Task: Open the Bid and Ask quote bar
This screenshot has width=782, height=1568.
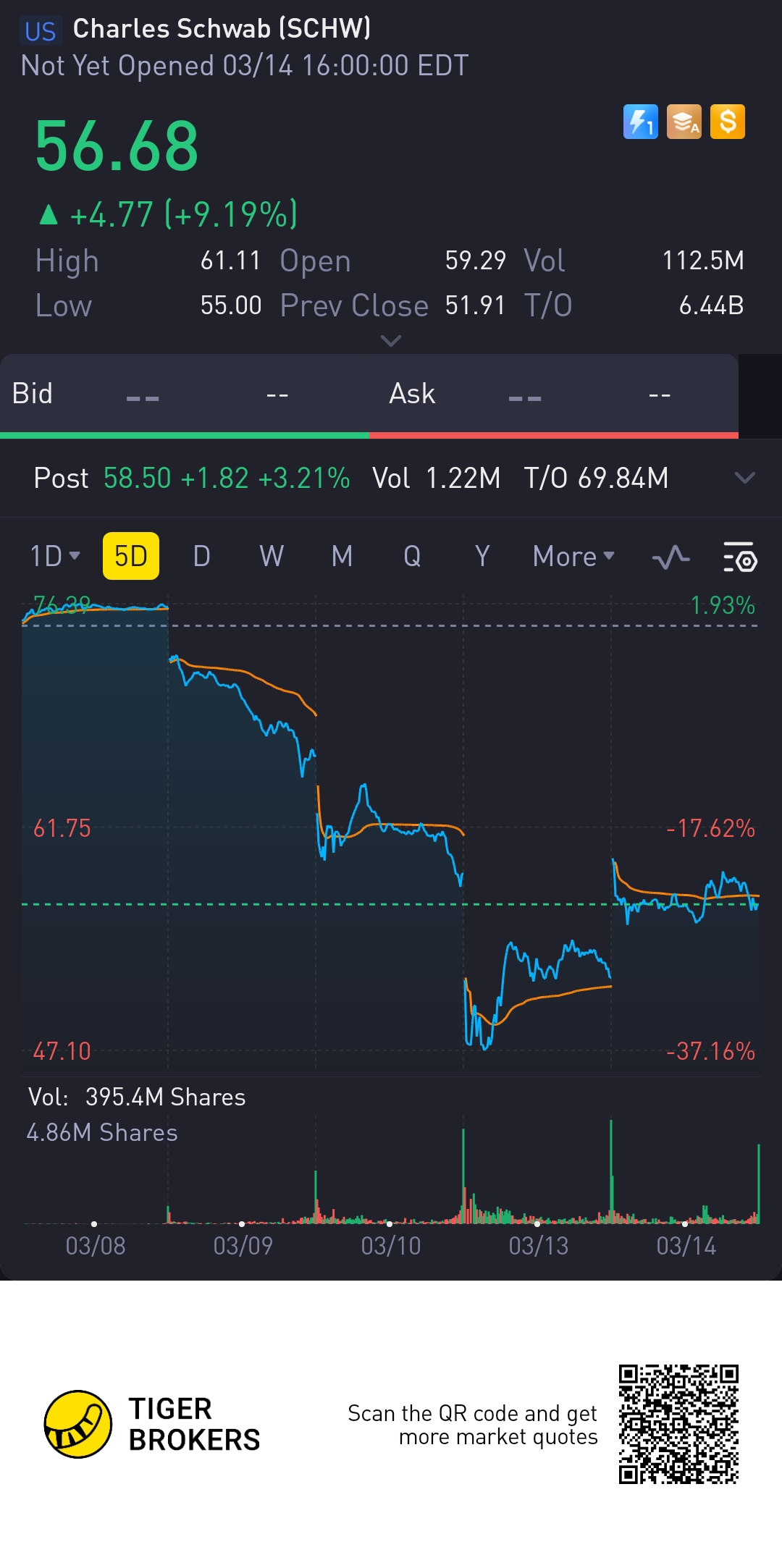Action: [369, 395]
